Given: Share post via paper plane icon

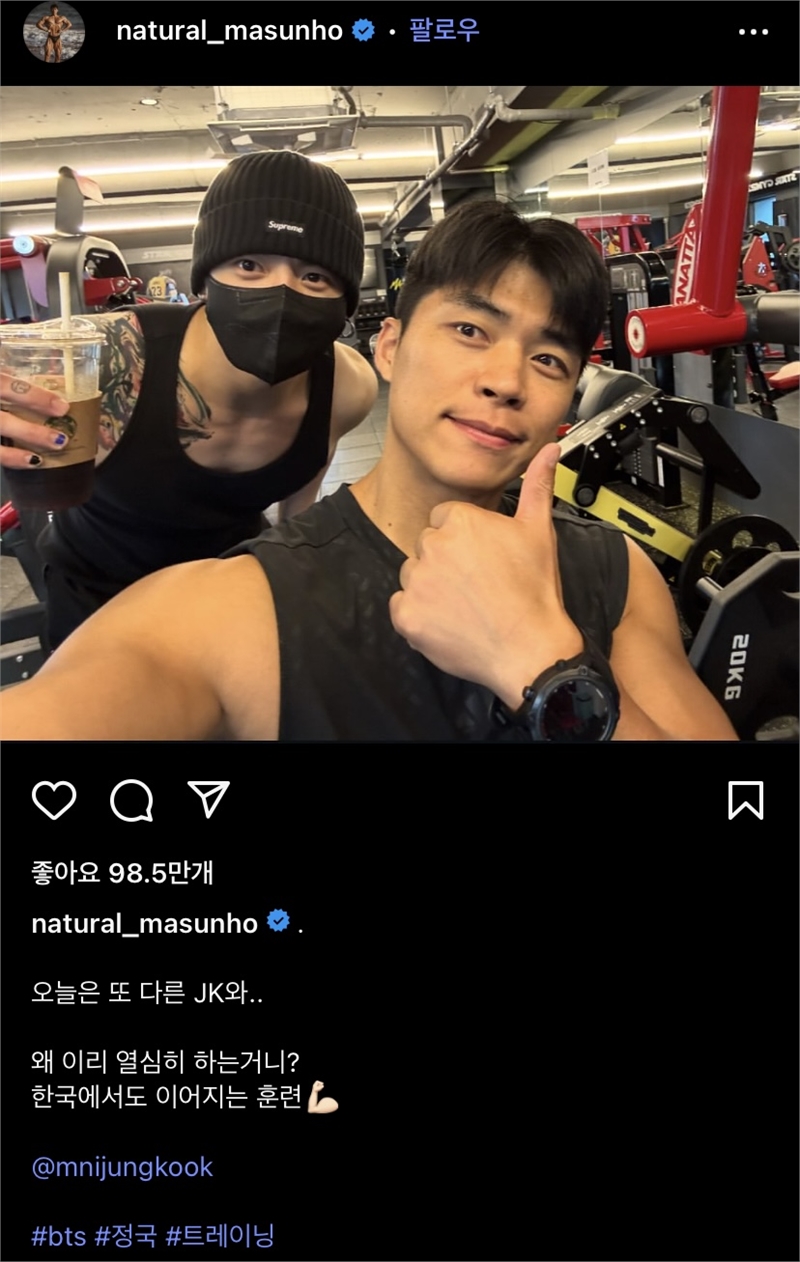Looking at the screenshot, I should click(x=209, y=799).
